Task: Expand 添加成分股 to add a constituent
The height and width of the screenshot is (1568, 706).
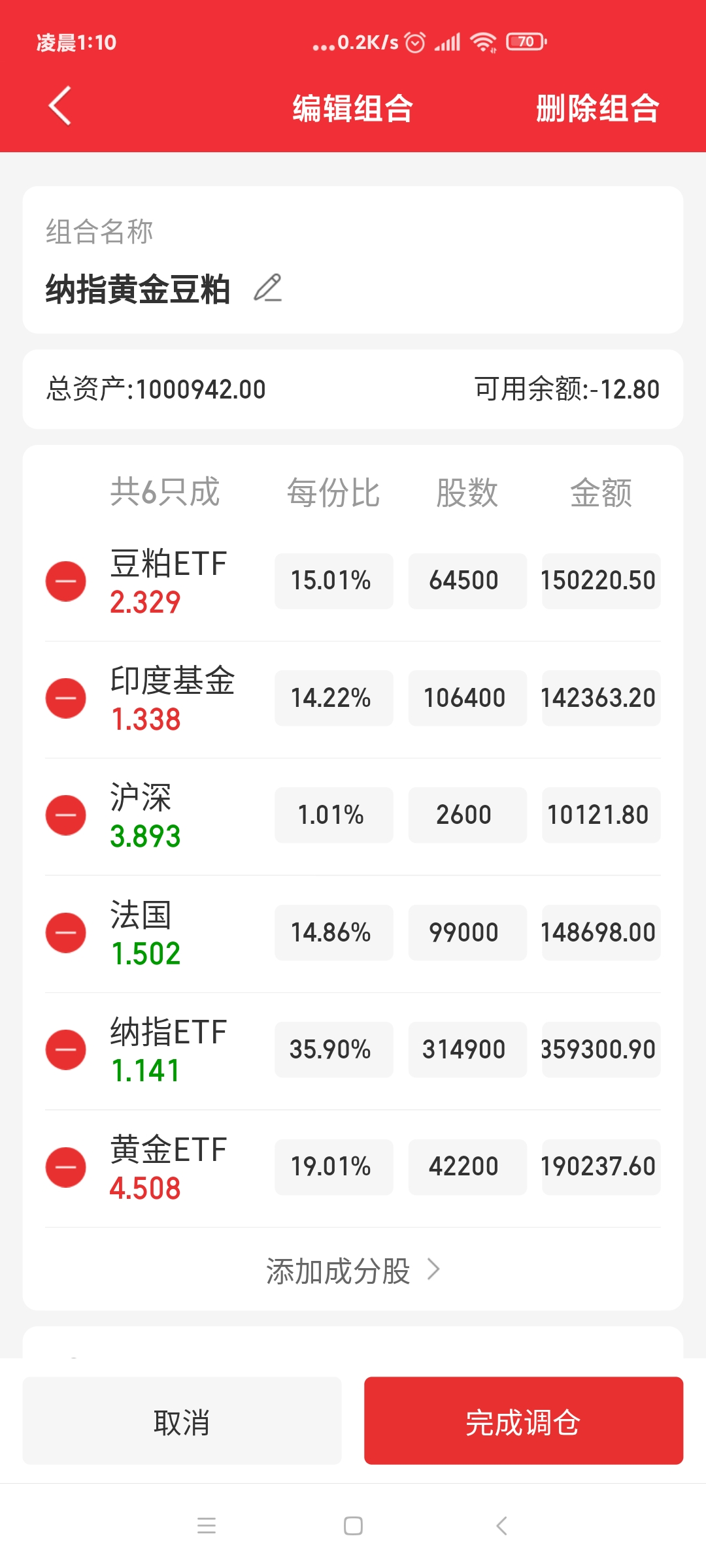Action: [340, 1269]
